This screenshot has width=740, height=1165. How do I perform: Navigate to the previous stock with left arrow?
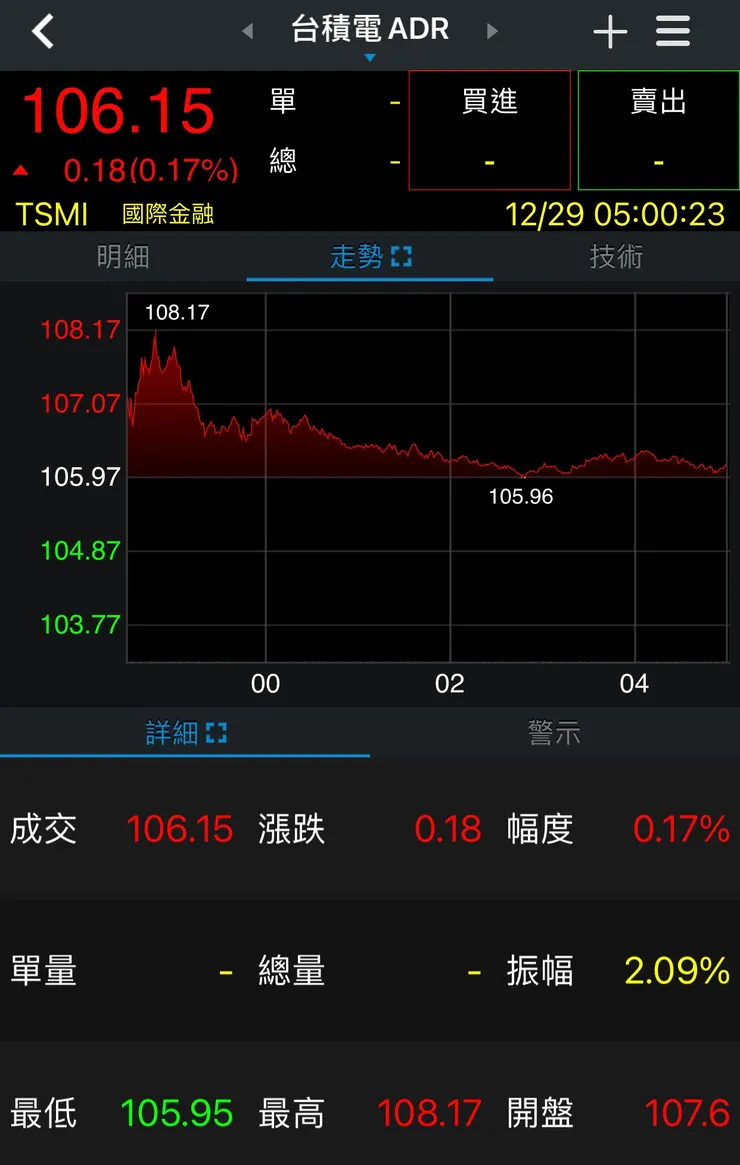click(246, 31)
